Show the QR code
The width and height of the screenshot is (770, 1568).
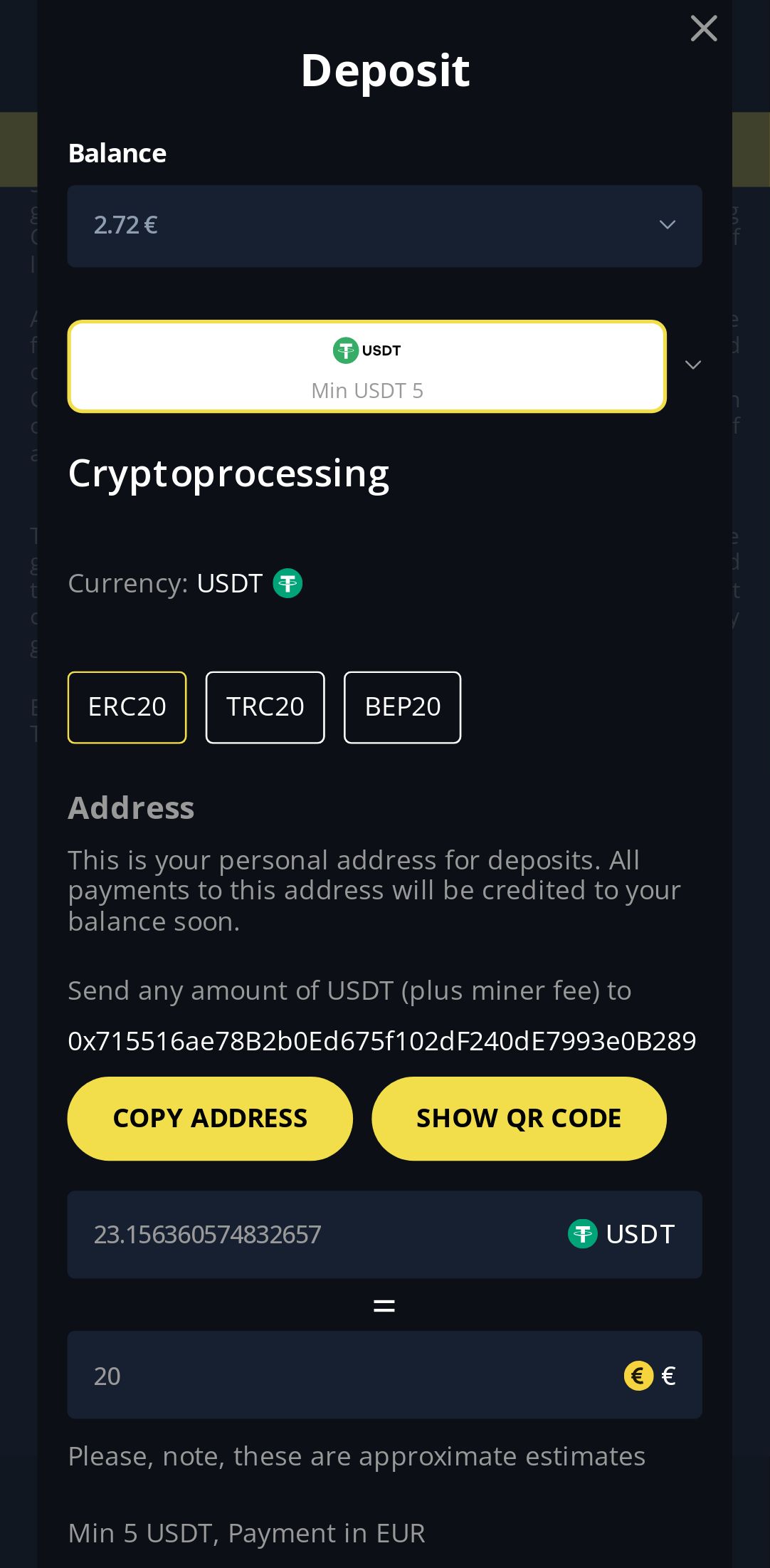tap(519, 1118)
